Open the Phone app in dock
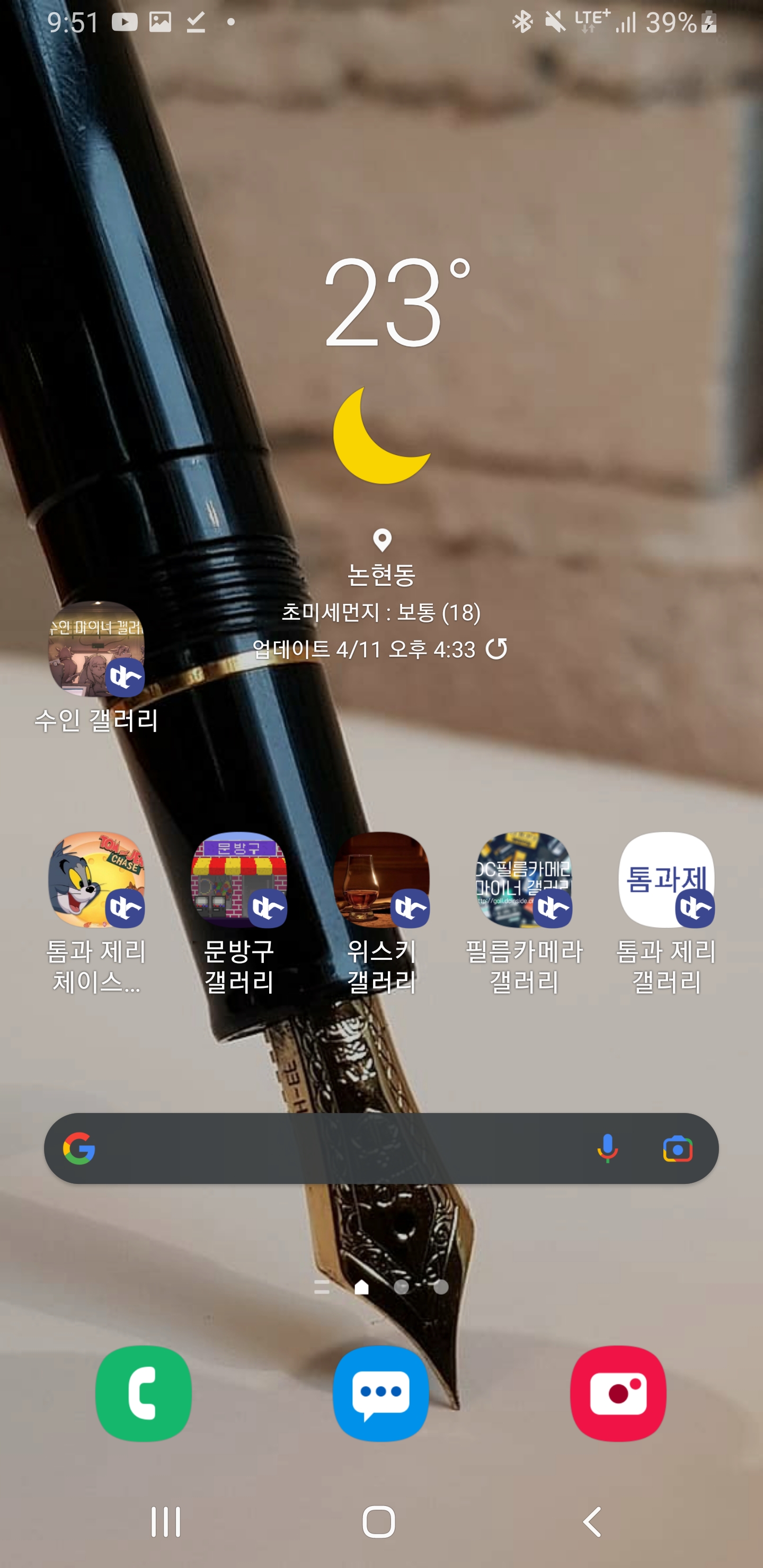 tap(144, 1393)
